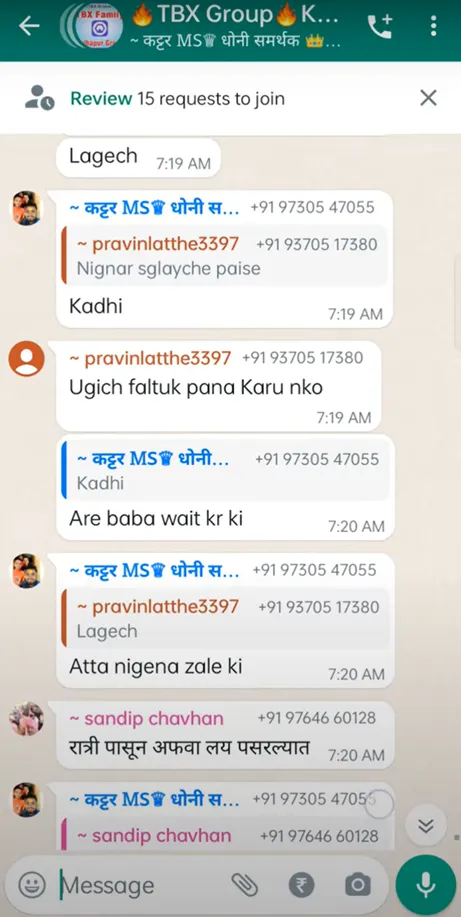Open sandip chavhan's profile picture

[26, 719]
